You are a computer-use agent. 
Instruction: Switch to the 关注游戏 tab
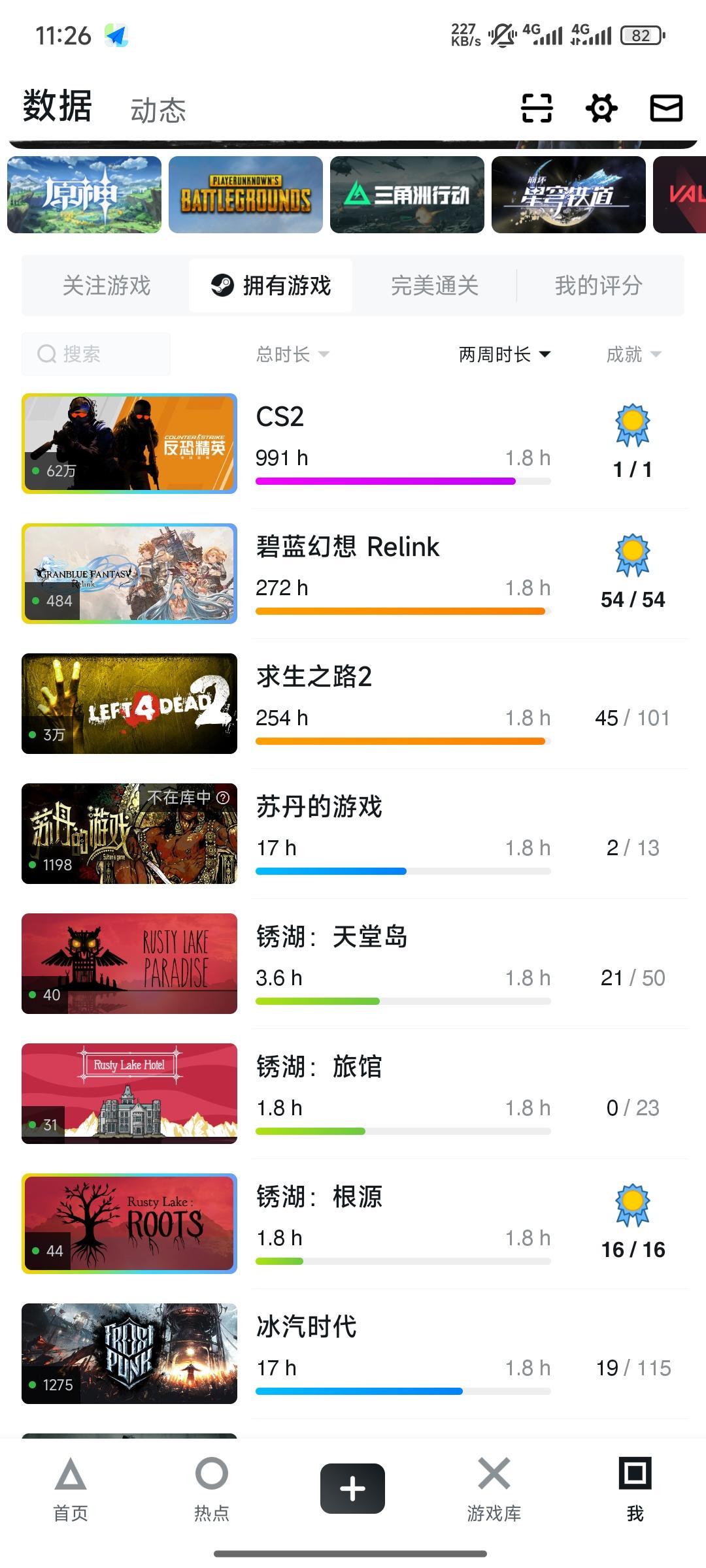pos(107,286)
